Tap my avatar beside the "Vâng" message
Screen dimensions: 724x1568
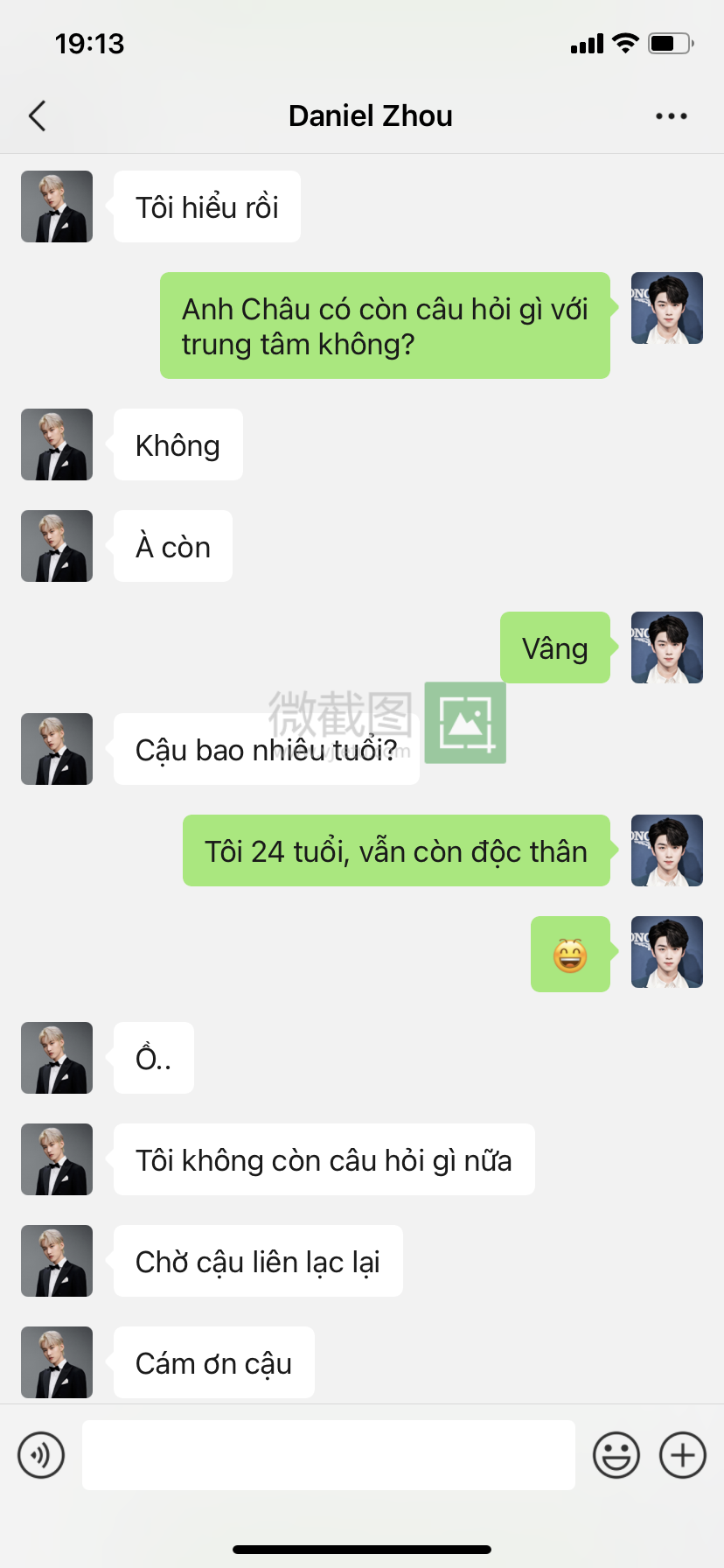[666, 647]
